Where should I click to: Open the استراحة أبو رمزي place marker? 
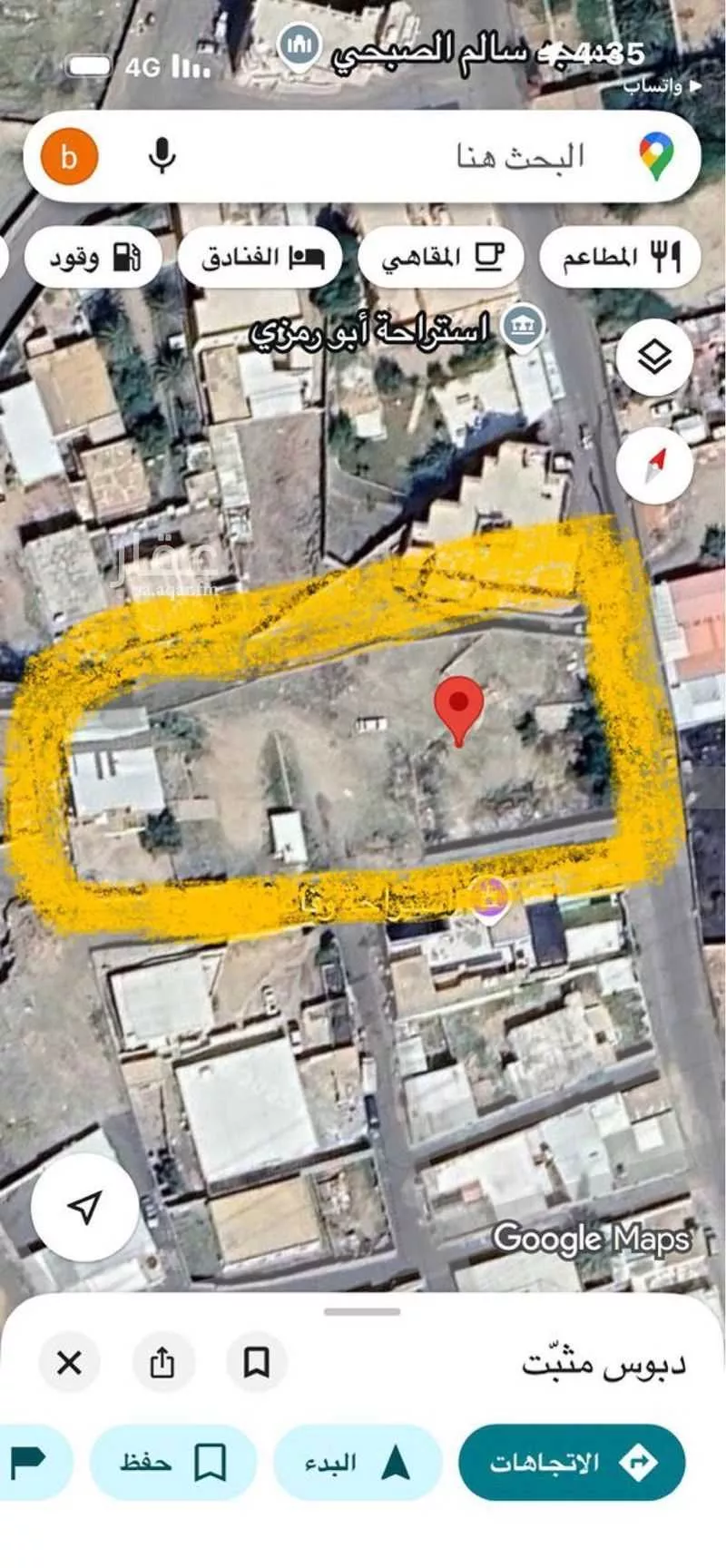click(524, 327)
